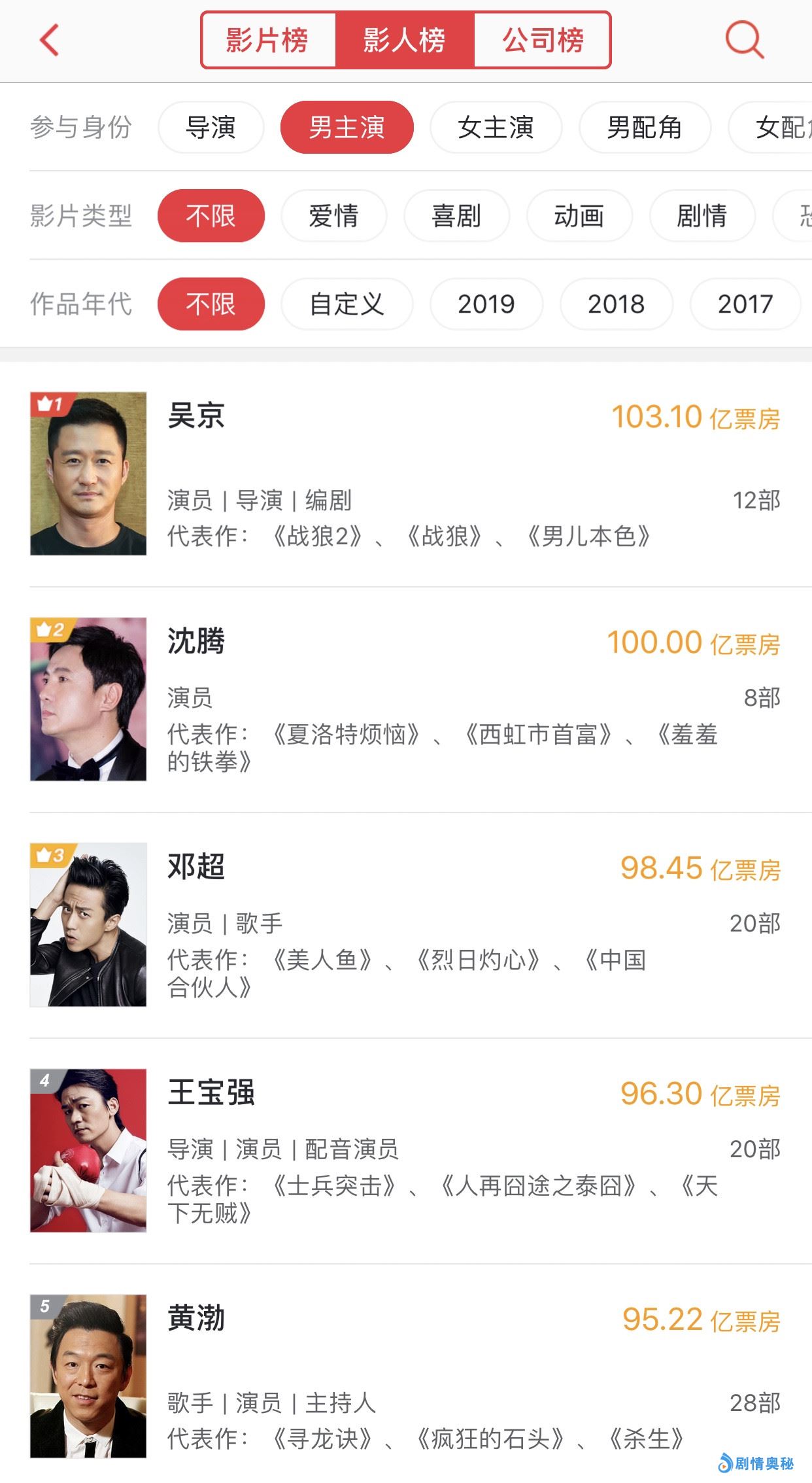Screen dimensions: 812x1483
Task: Open the 自定义 year range option
Action: (x=347, y=304)
